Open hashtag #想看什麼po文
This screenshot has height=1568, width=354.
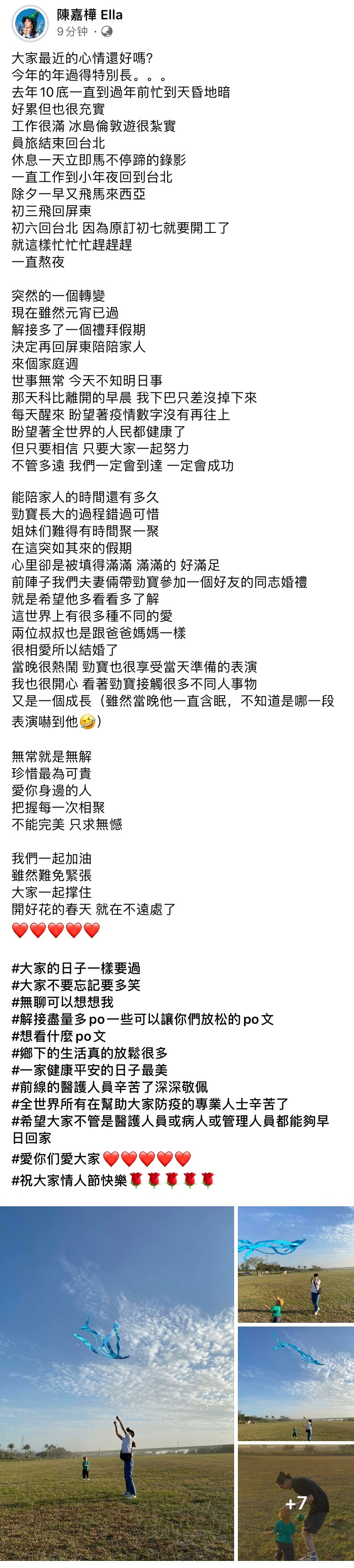(x=59, y=1036)
